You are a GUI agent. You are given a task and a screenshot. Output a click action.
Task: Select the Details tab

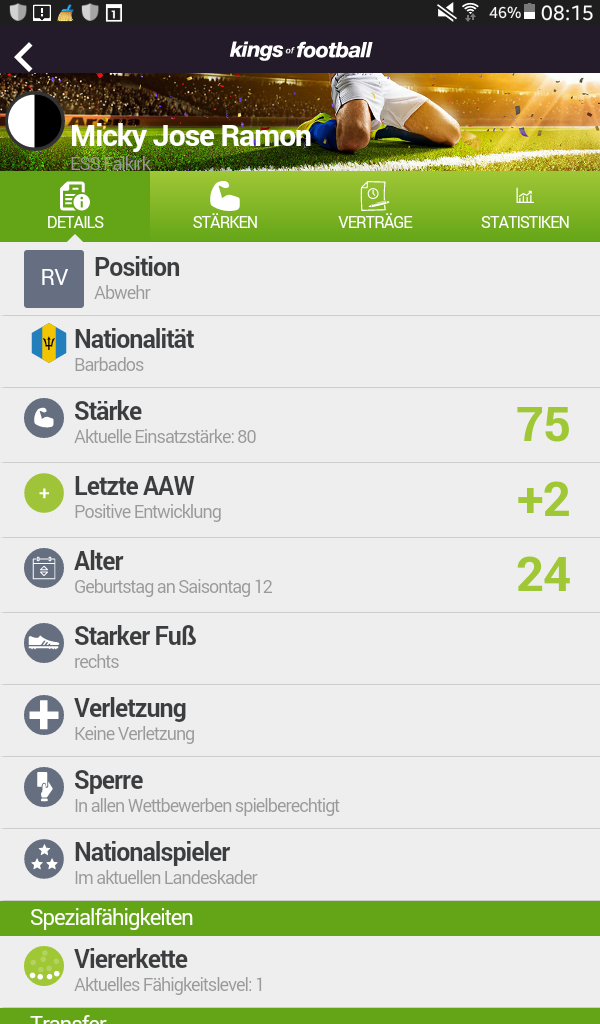75,206
